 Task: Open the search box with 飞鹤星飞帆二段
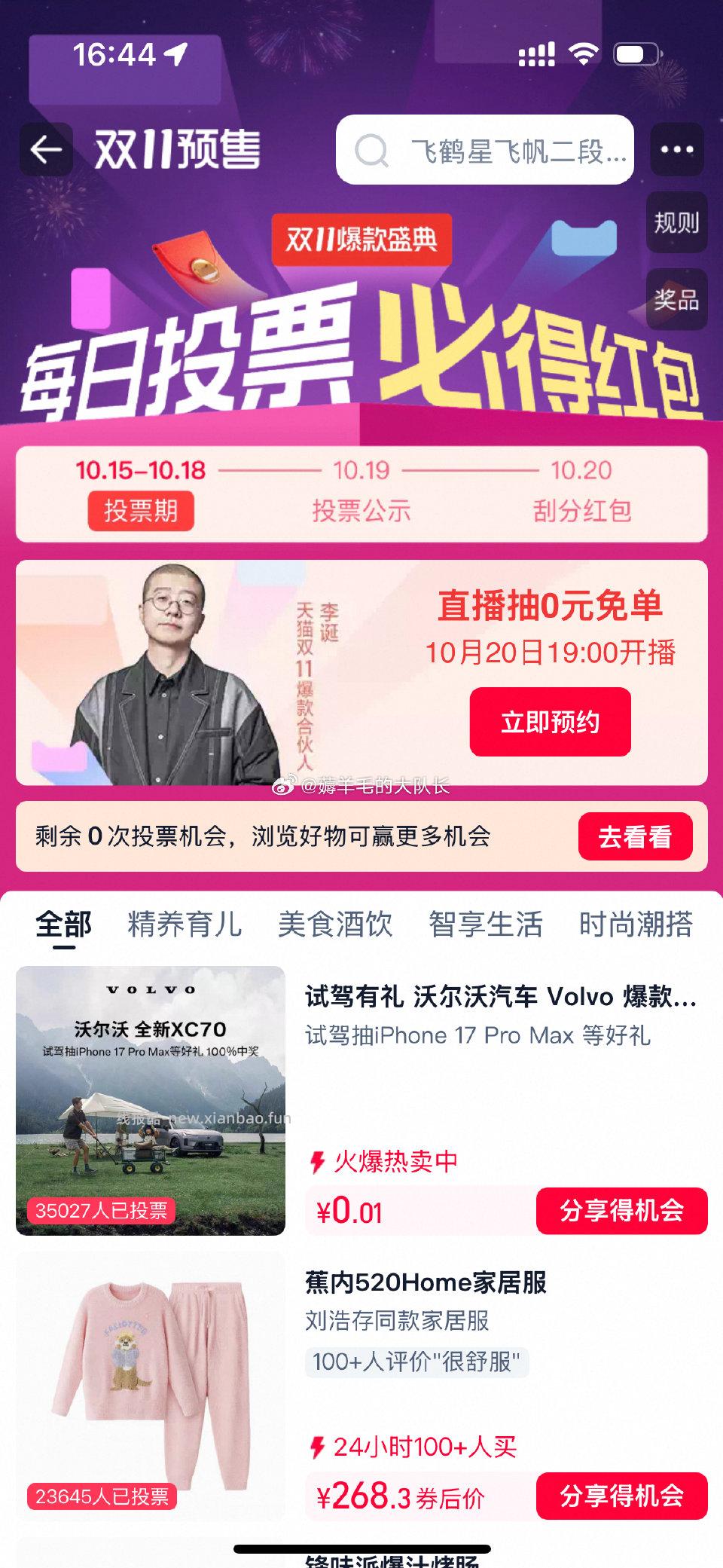click(485, 150)
